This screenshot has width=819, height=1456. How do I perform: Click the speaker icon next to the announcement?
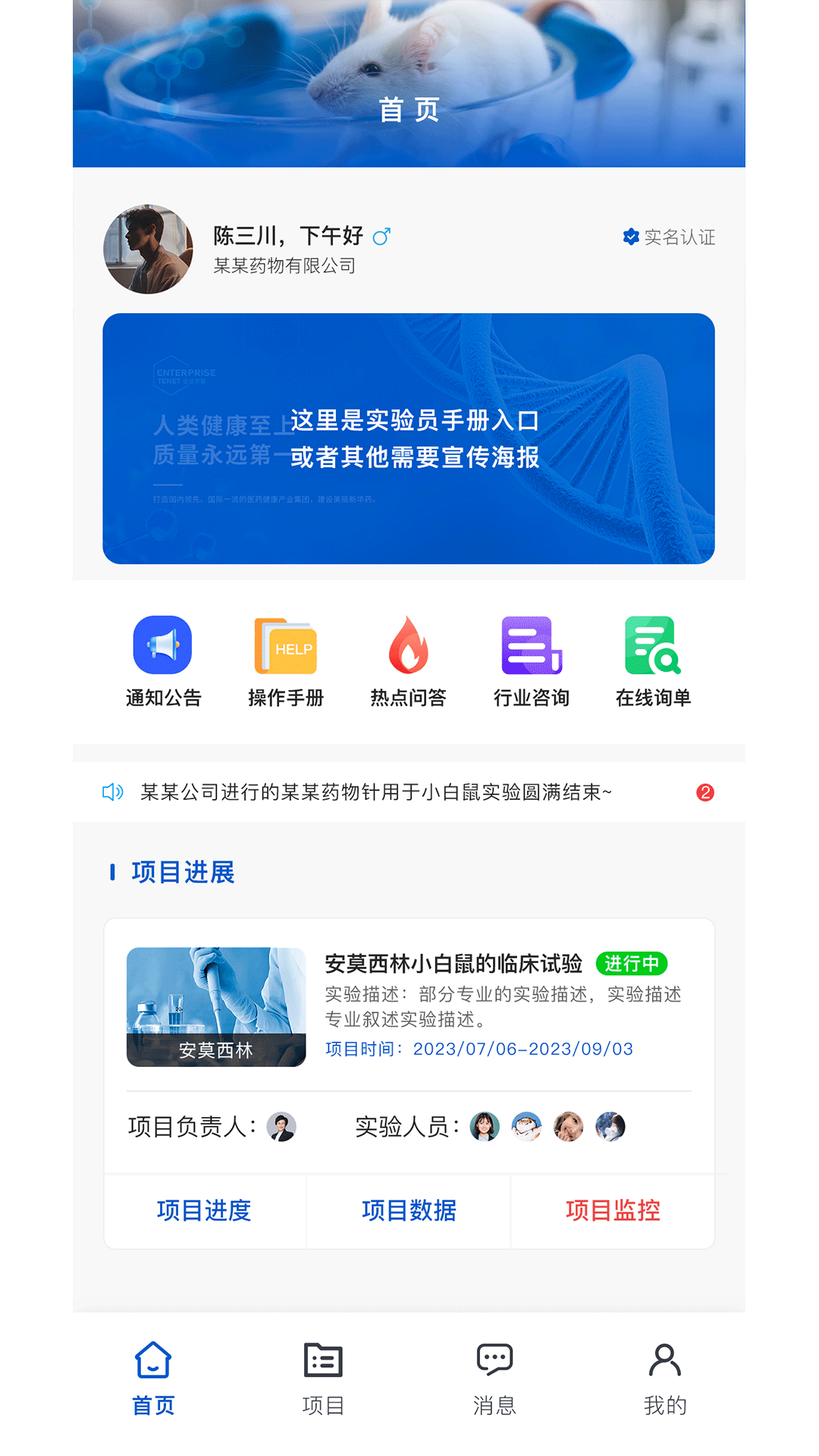[113, 792]
